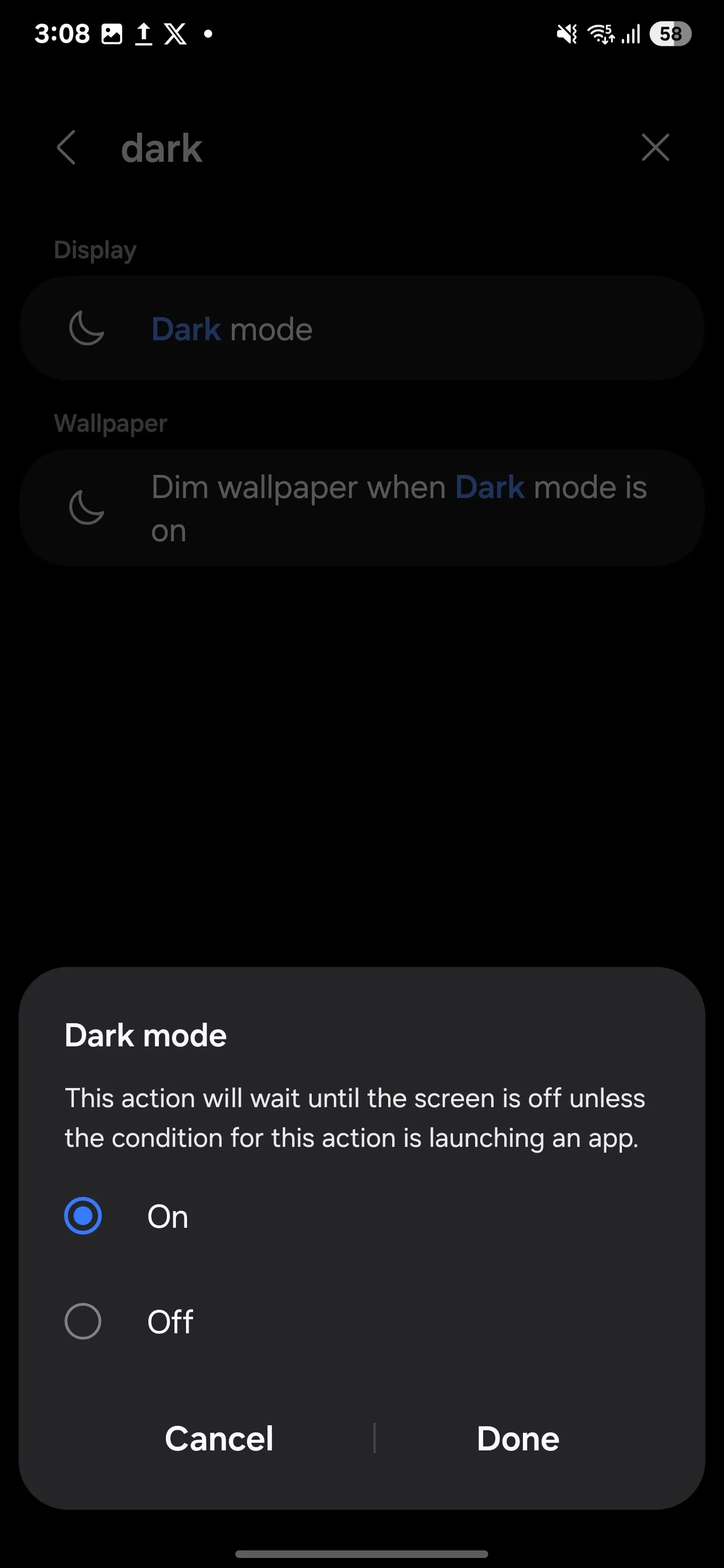Cancel the Dark mode dialog
Image resolution: width=724 pixels, height=1568 pixels.
point(219,1438)
